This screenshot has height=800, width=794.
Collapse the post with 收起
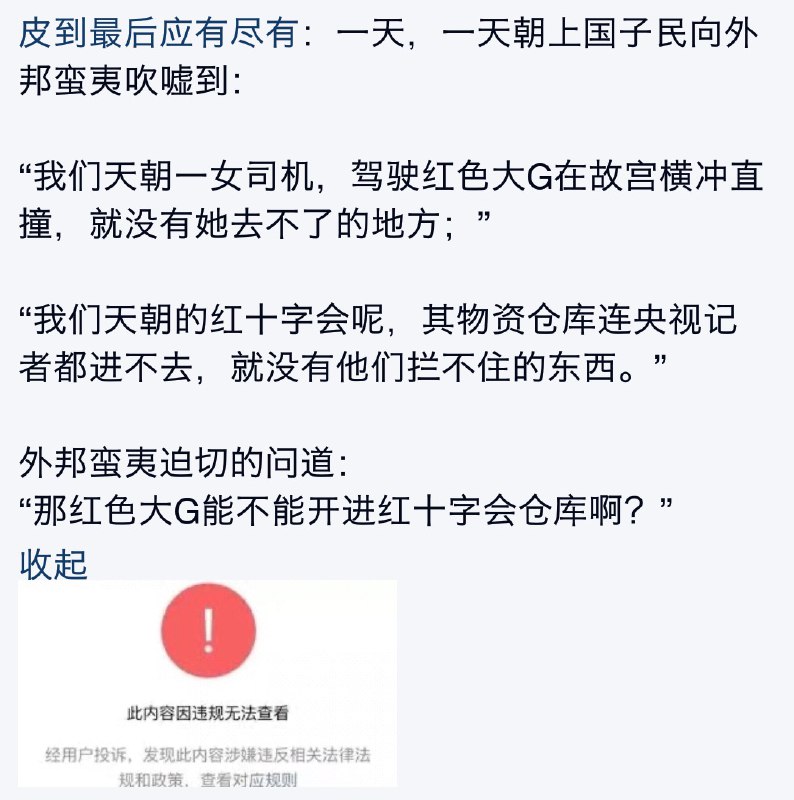tap(53, 564)
